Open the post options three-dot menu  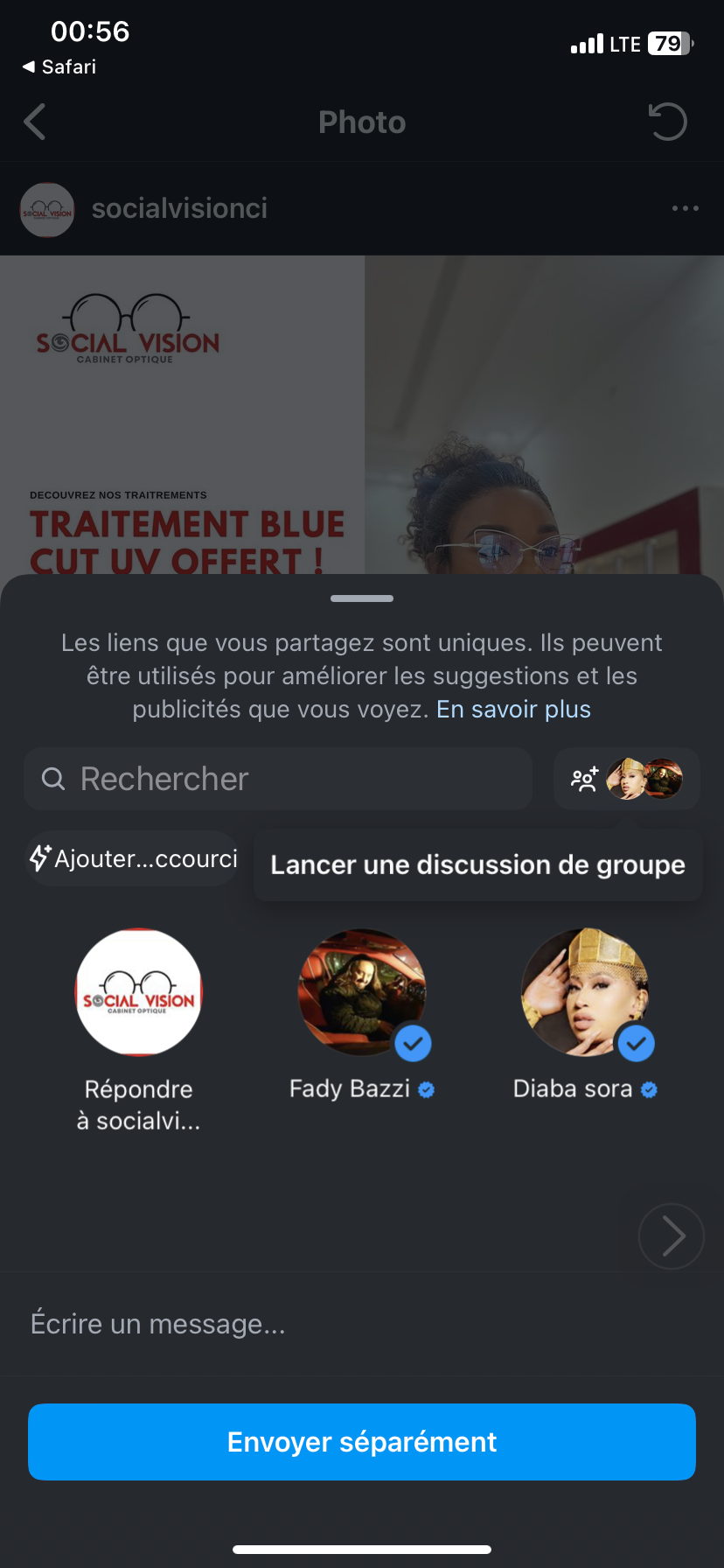coord(685,208)
